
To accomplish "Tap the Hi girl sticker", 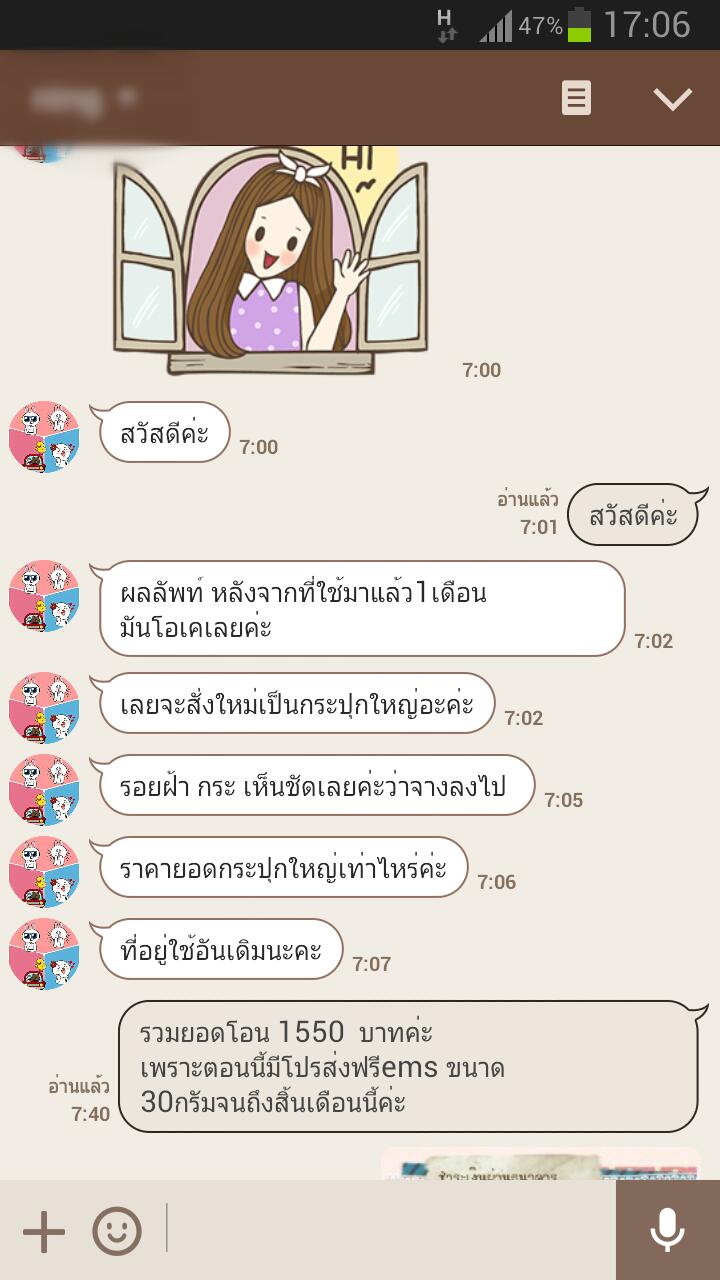I will pyautogui.click(x=270, y=262).
